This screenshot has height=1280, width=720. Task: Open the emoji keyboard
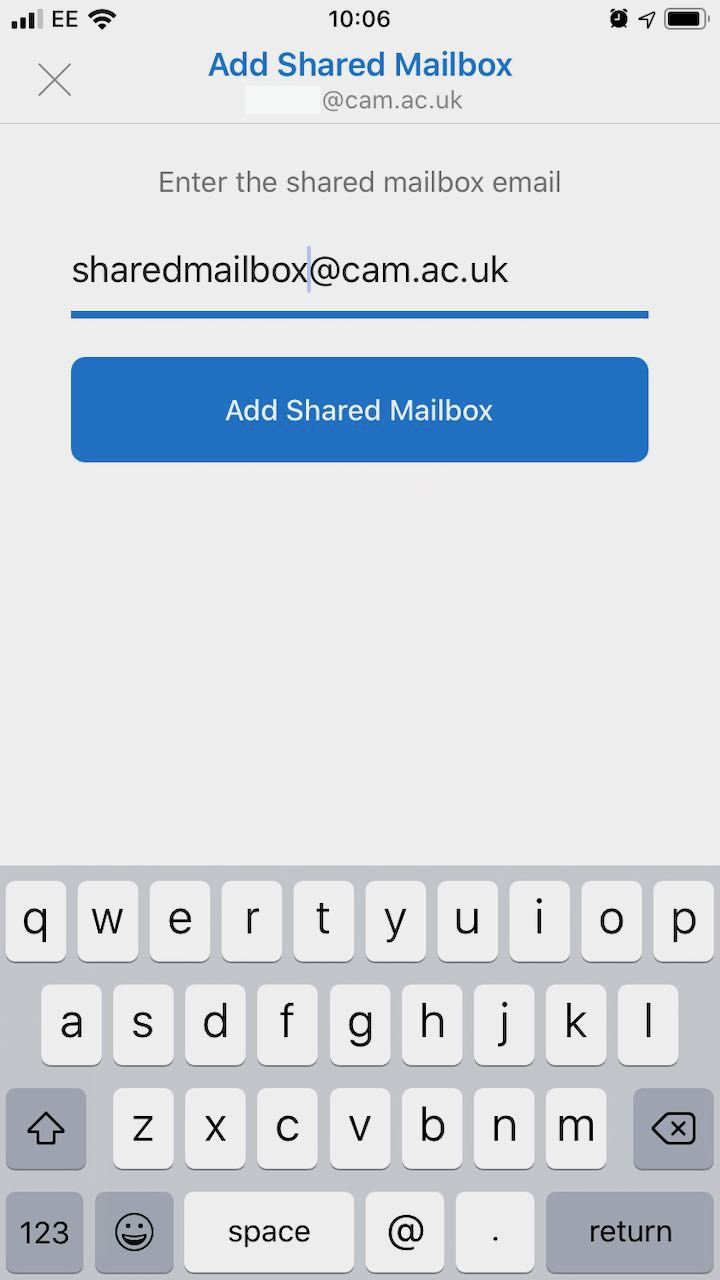pos(134,1232)
